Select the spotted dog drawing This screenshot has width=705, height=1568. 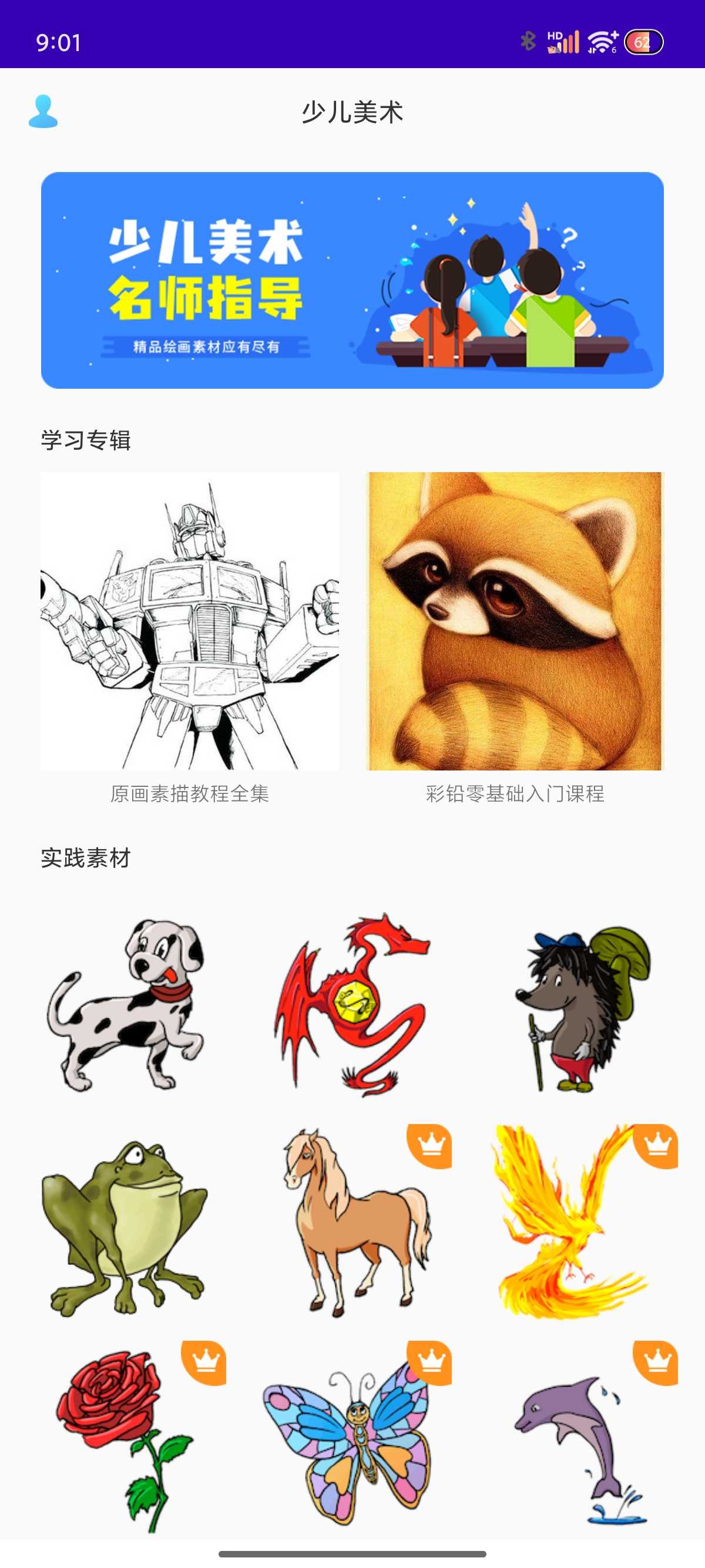point(126,1004)
